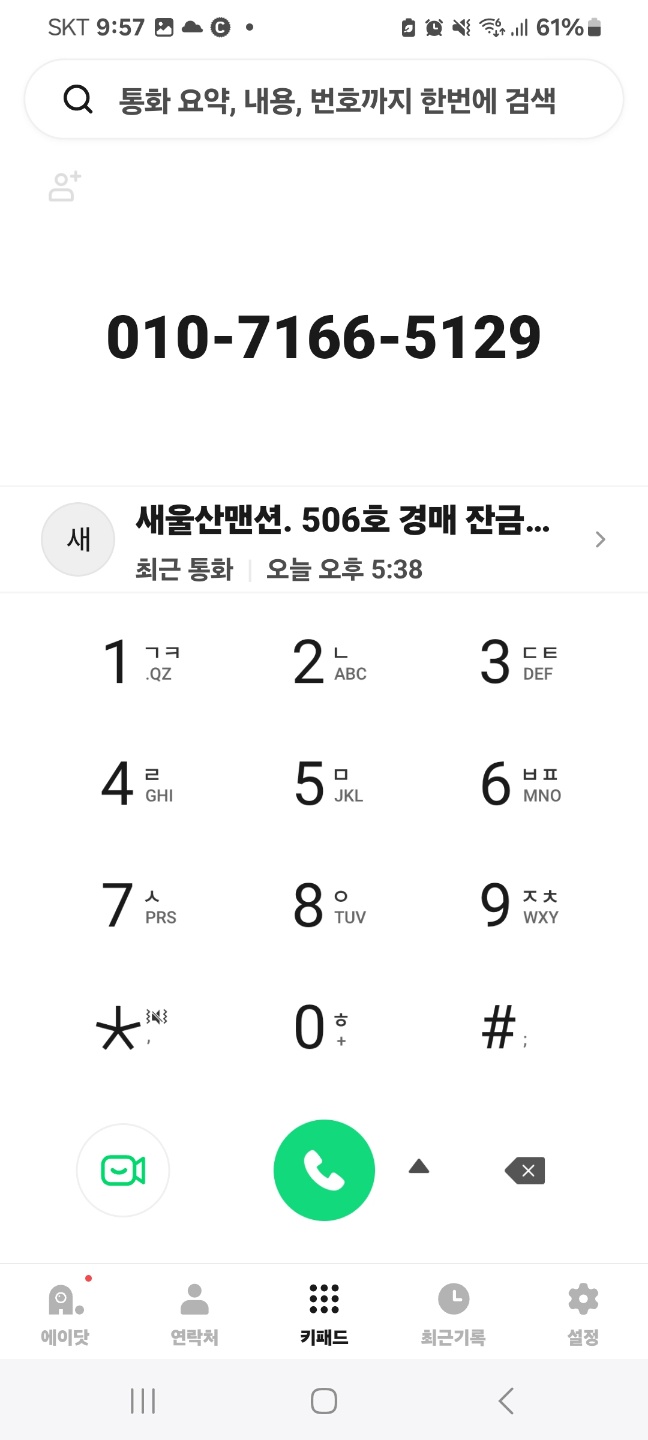Open the 새울산맨션 506호 recent call entry
648x1440 pixels.
324,540
